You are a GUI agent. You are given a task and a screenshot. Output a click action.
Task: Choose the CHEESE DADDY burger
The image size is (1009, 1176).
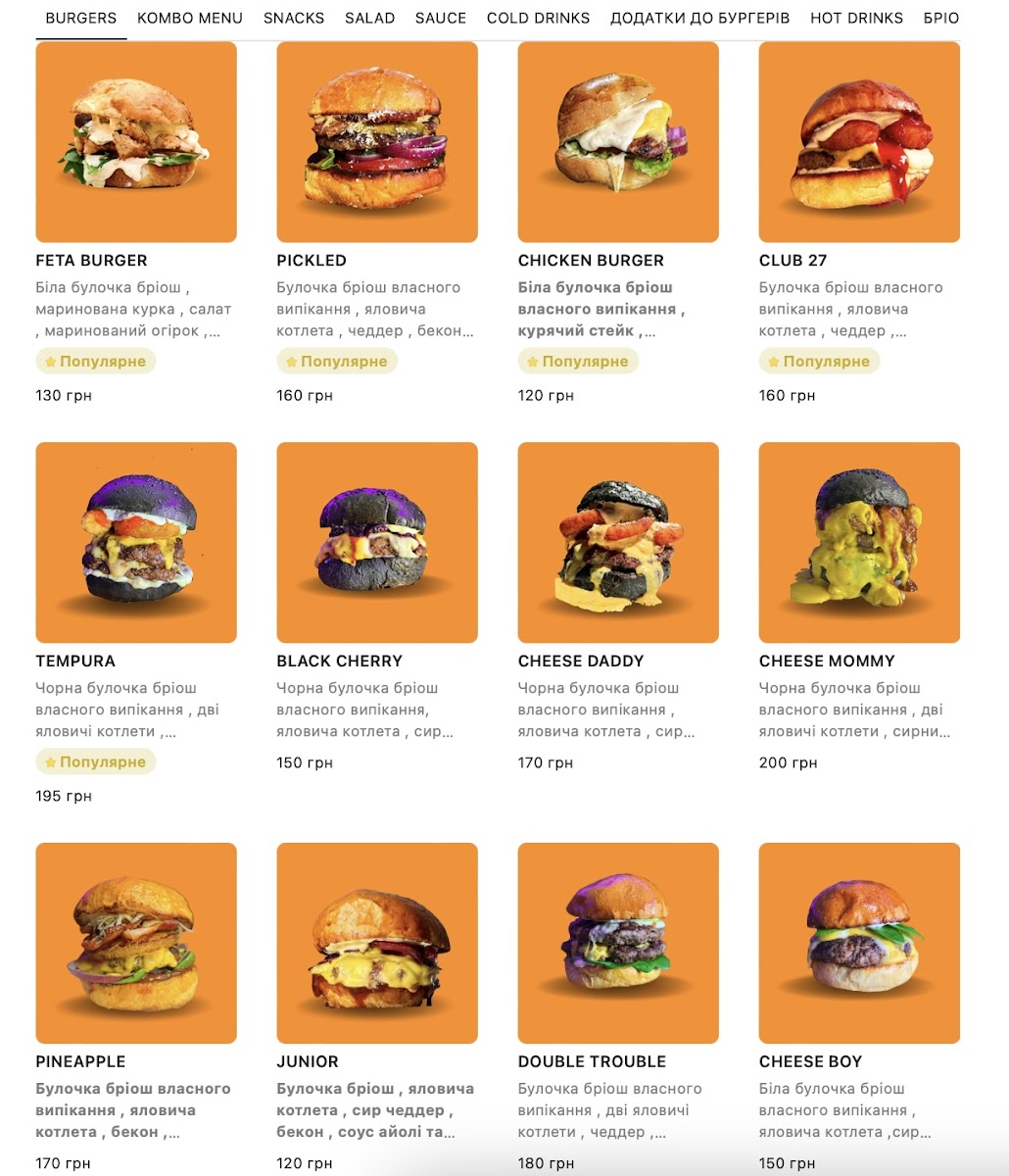[x=618, y=543]
